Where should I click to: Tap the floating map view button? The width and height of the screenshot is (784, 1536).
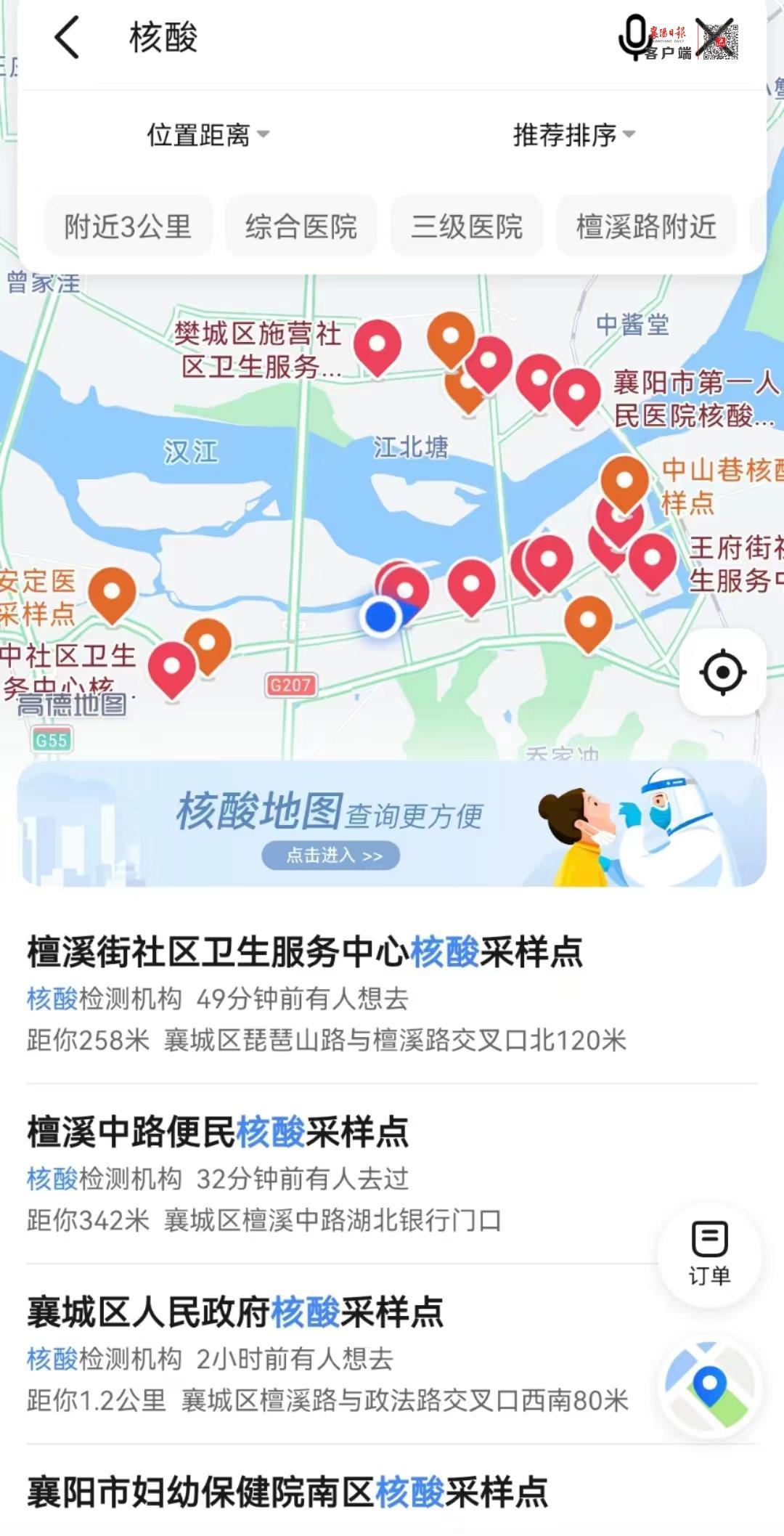coord(709,1389)
